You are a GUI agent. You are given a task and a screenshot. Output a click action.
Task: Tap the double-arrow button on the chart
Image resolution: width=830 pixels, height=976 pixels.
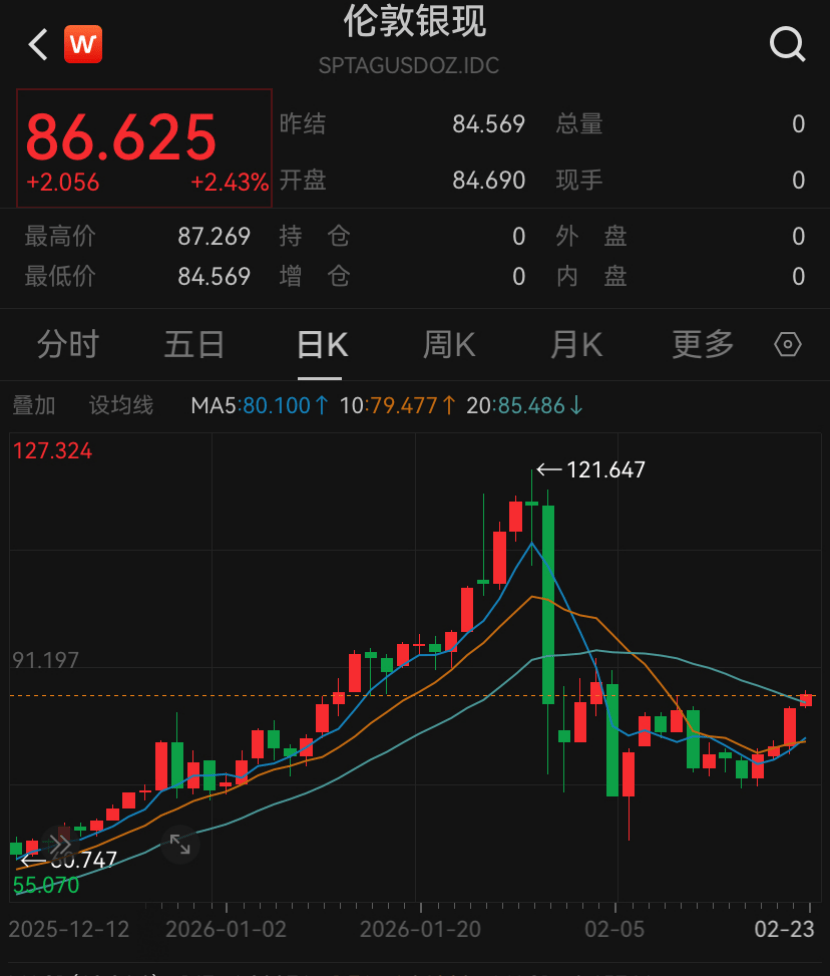(x=60, y=844)
